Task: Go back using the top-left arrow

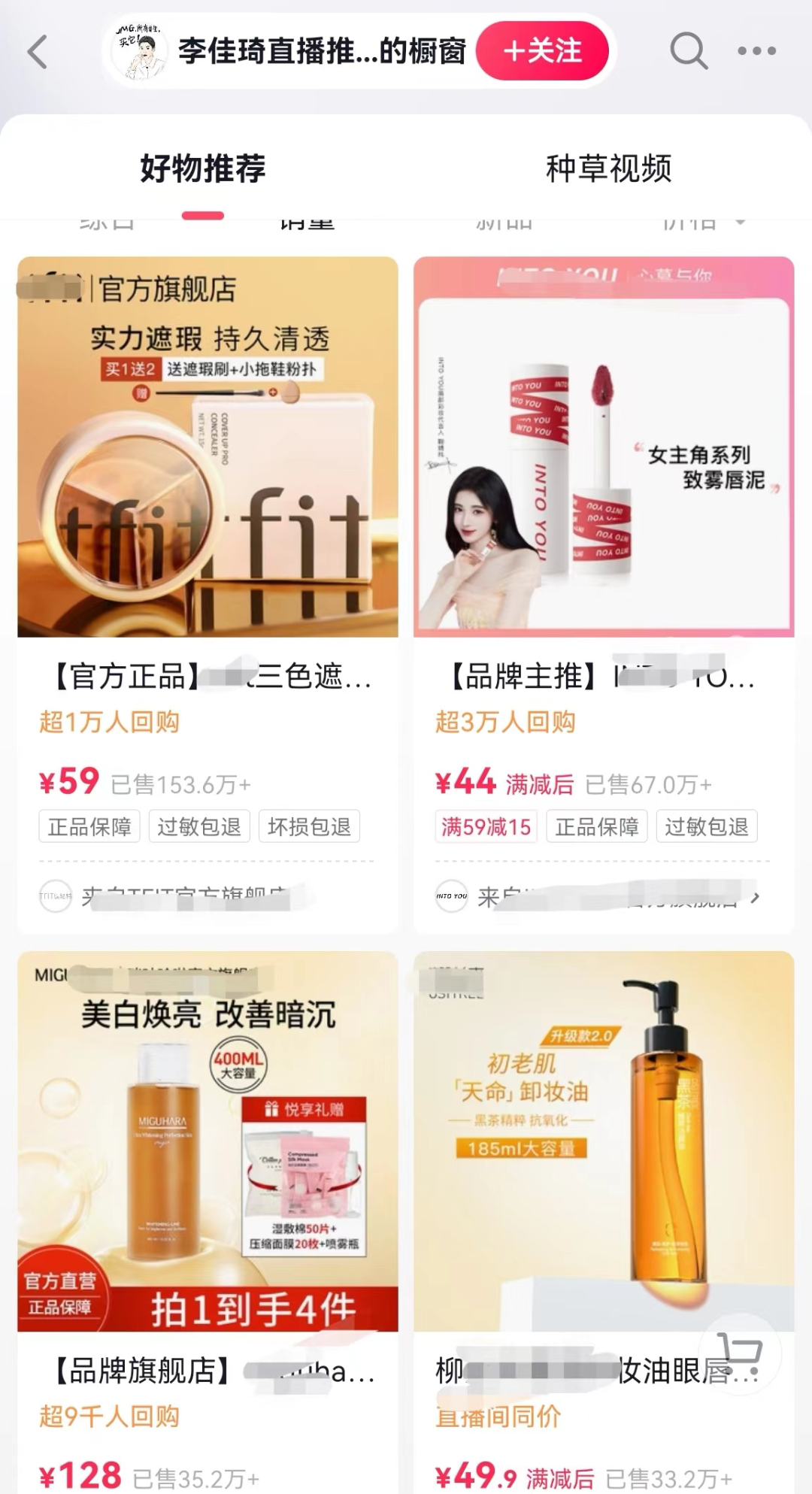Action: point(38,51)
